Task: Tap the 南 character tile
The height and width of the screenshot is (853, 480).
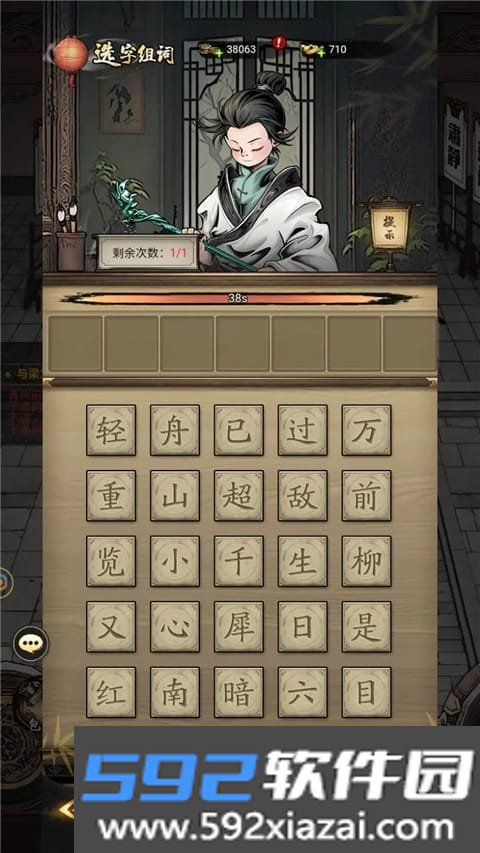Action: point(175,693)
